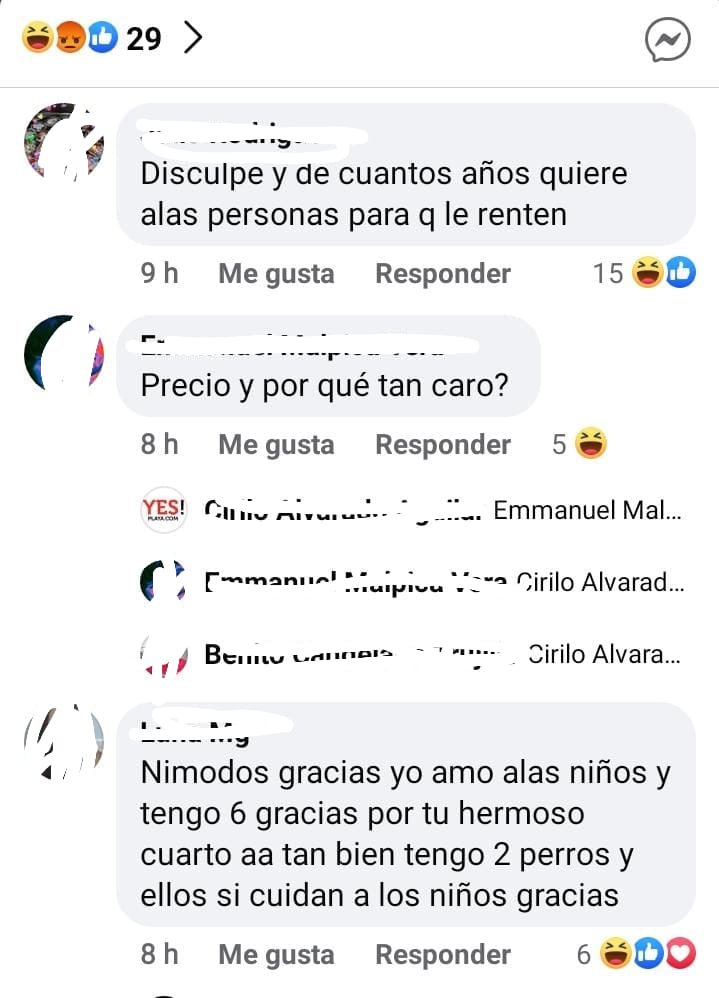Viewport: 719px width, 998px height.
Task: Like the comment "Disculpe y de cuantos años"
Action: point(276,273)
